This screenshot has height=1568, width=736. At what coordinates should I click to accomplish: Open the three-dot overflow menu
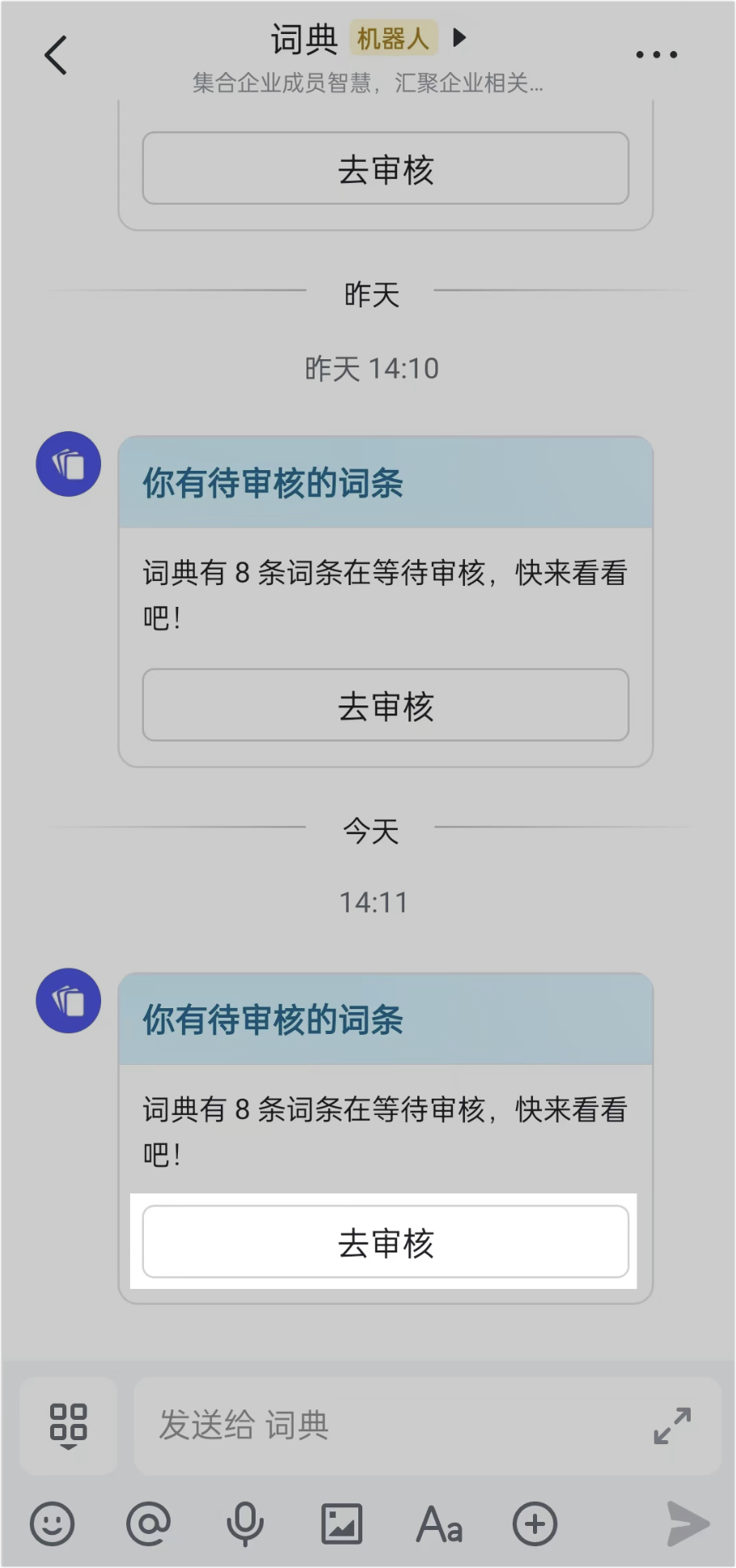(x=656, y=55)
